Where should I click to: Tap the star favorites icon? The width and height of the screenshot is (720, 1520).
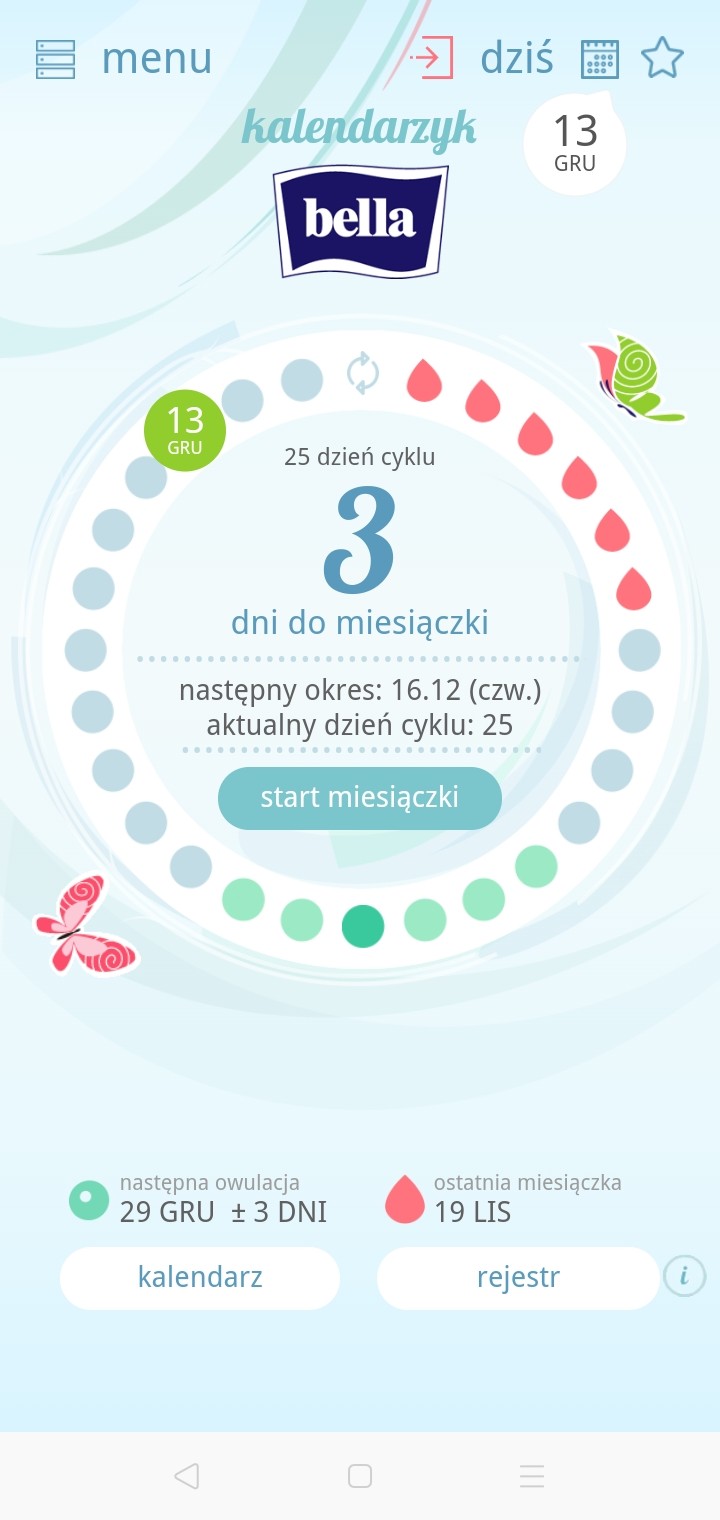662,59
